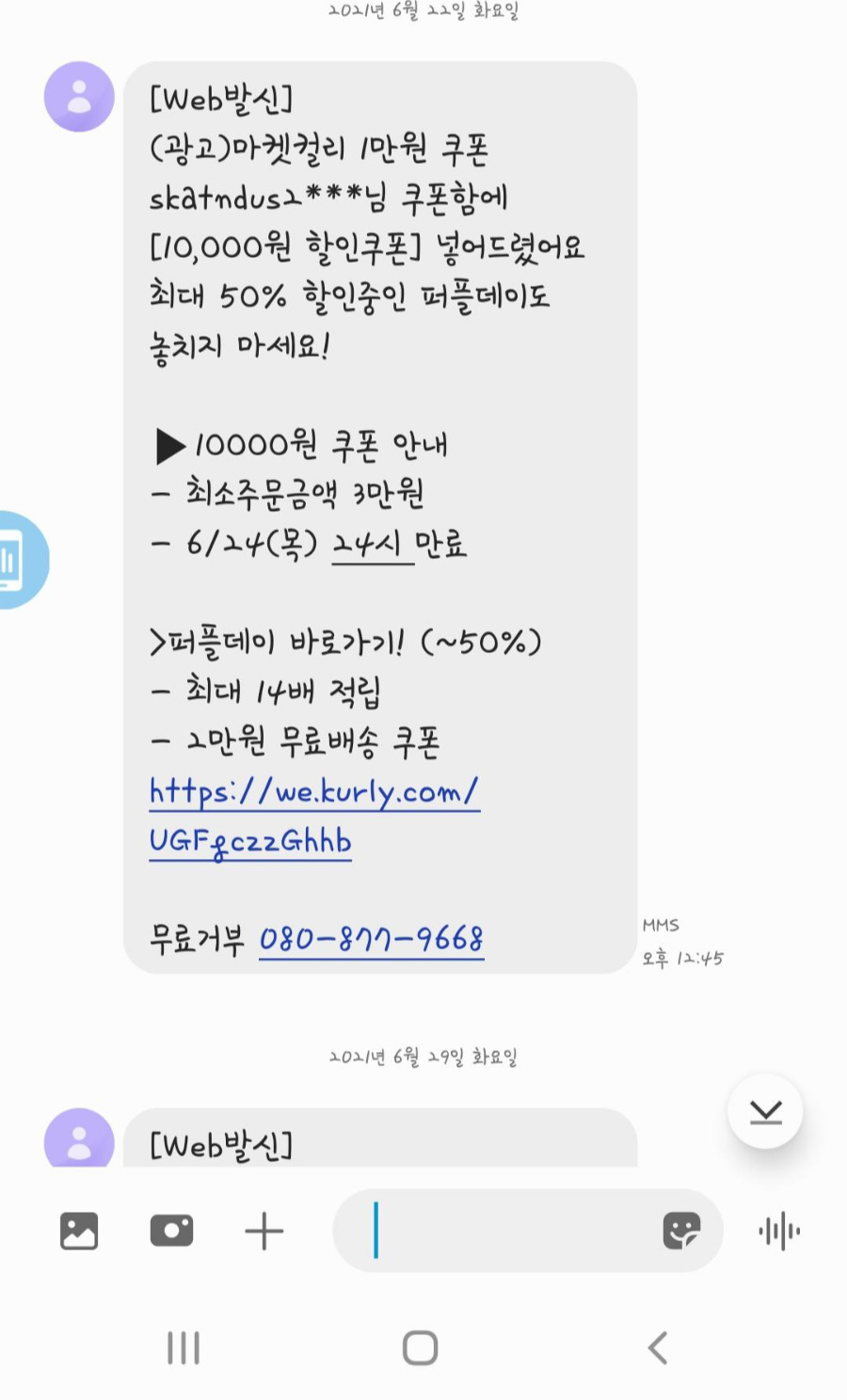This screenshot has height=1400, width=847.
Task: Tap the voice message icon beside input field
Action: [x=777, y=1229]
